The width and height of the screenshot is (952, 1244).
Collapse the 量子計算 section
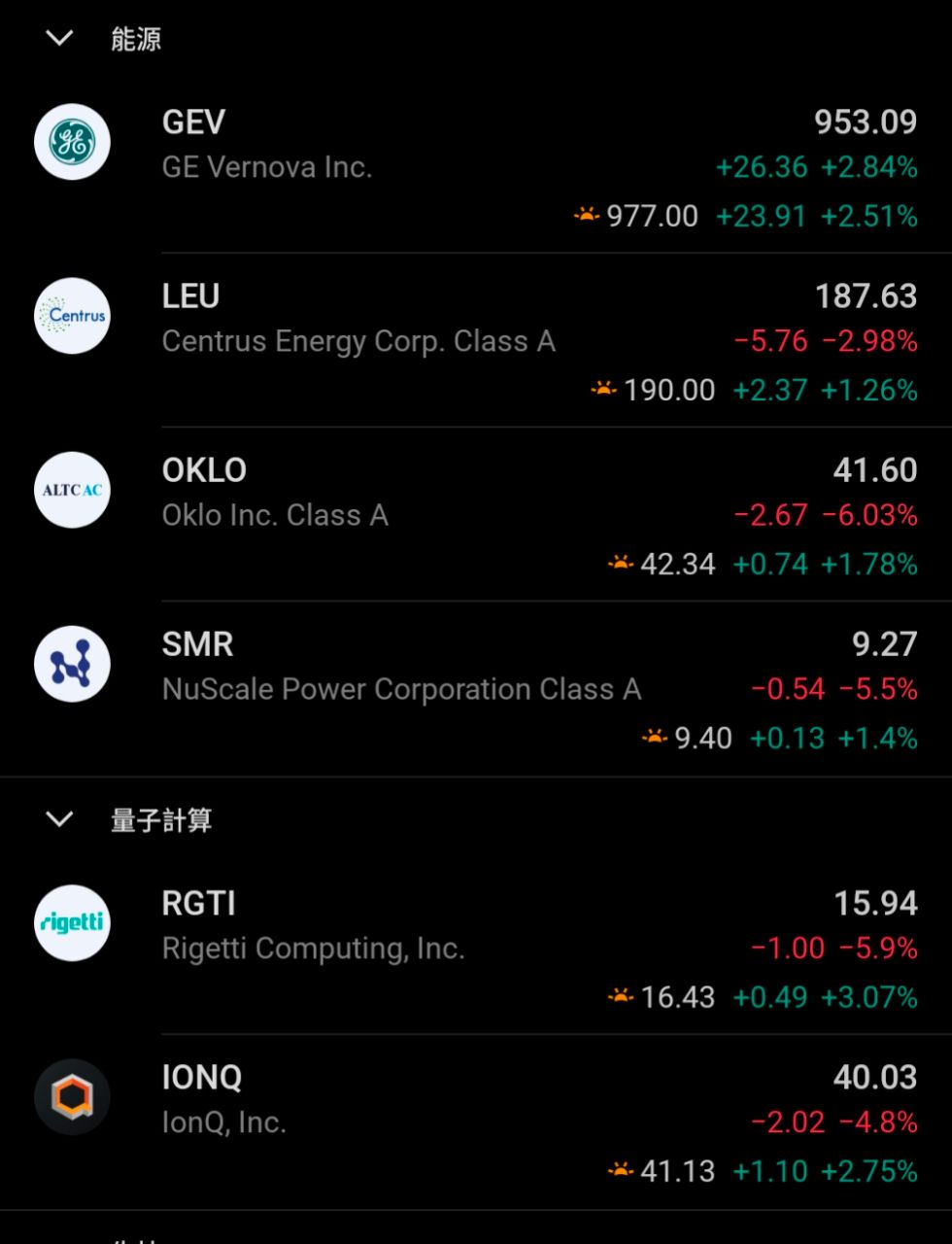(59, 820)
